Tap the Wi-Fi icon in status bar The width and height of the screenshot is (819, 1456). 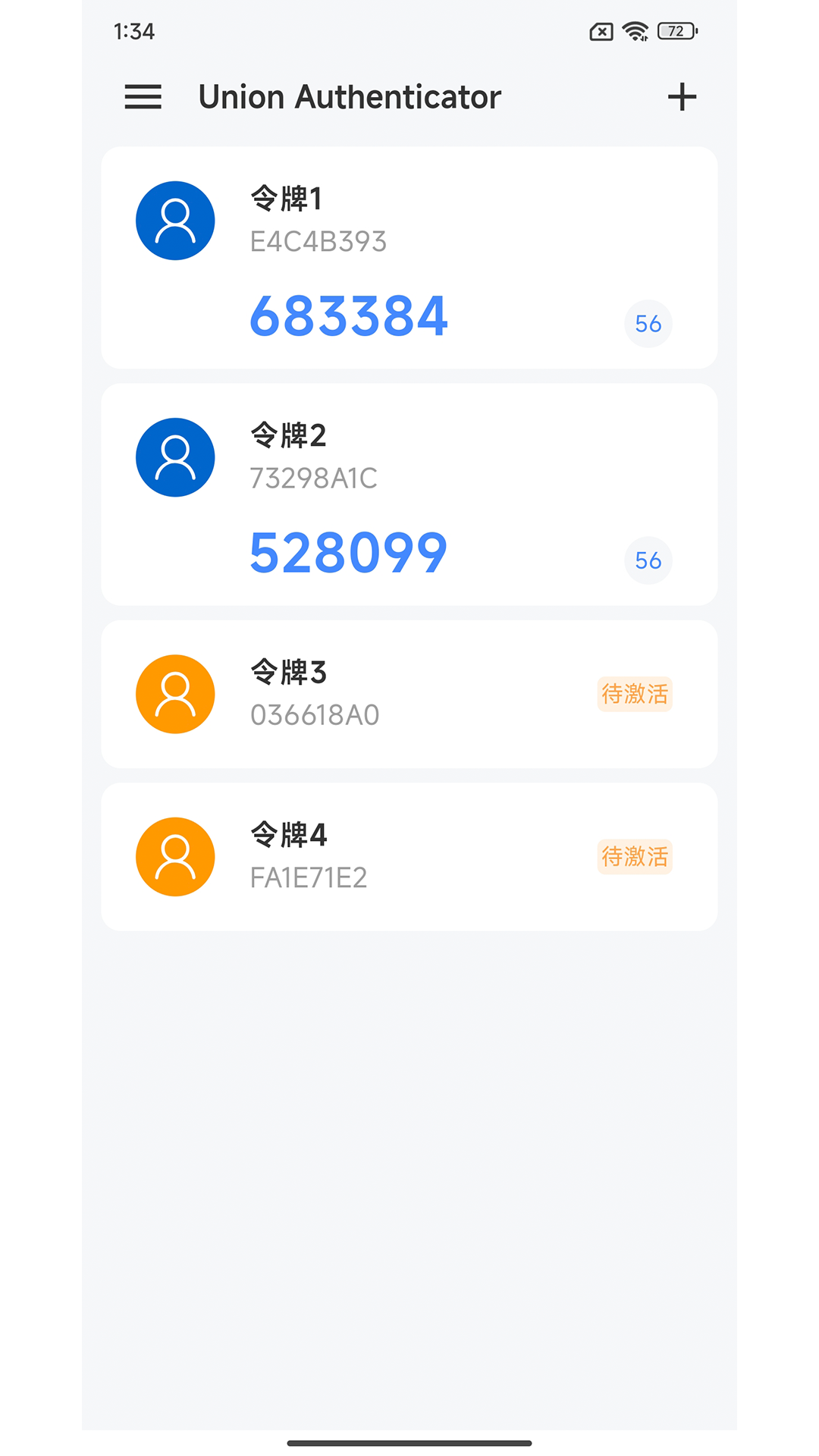coord(634,31)
